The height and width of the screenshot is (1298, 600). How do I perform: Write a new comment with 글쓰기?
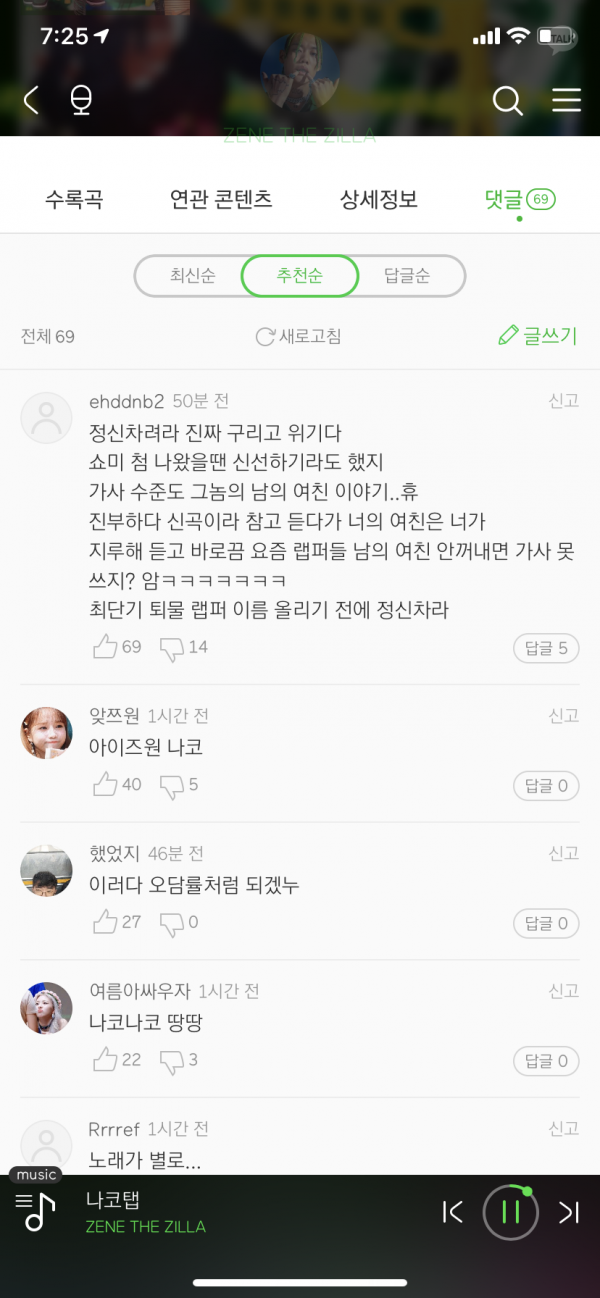(538, 336)
